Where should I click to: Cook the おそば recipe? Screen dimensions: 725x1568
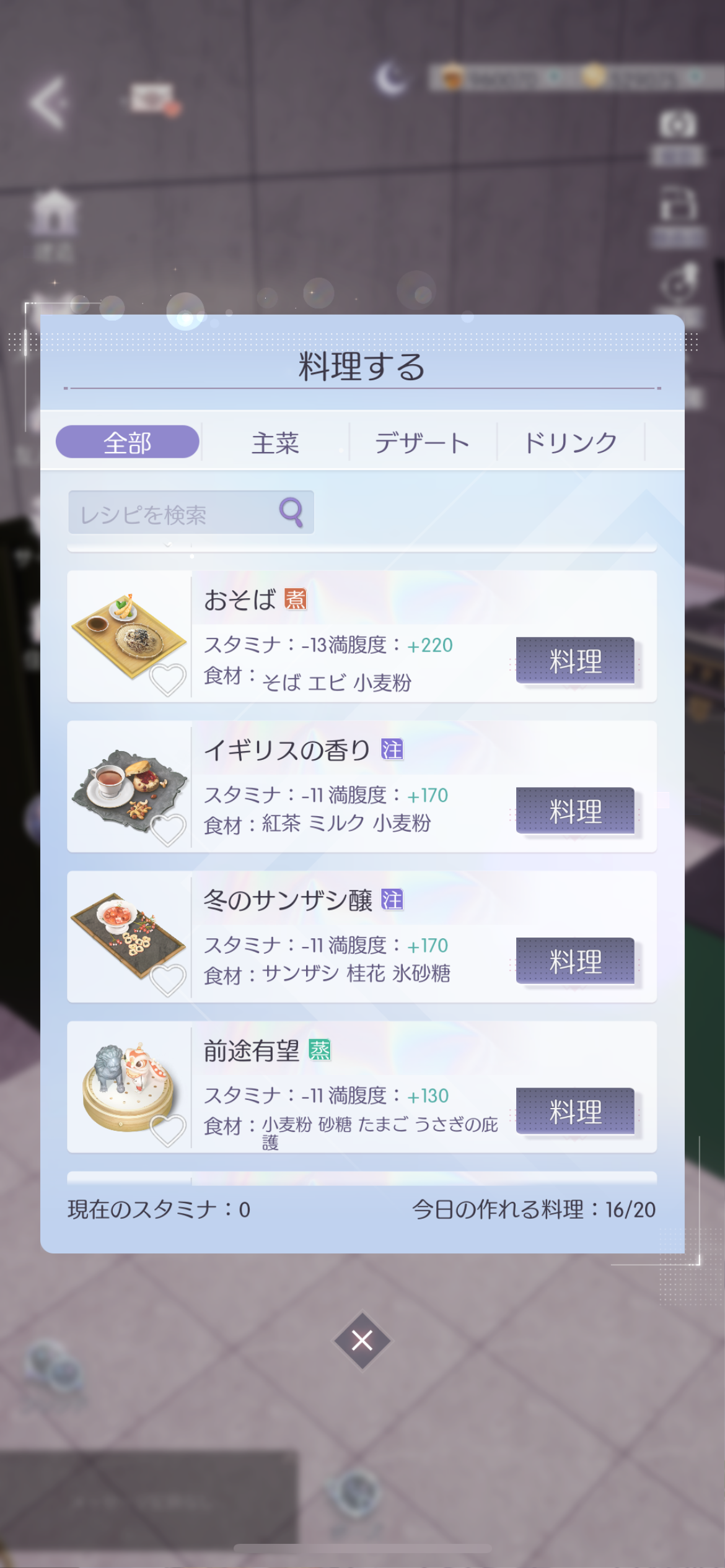tap(575, 661)
